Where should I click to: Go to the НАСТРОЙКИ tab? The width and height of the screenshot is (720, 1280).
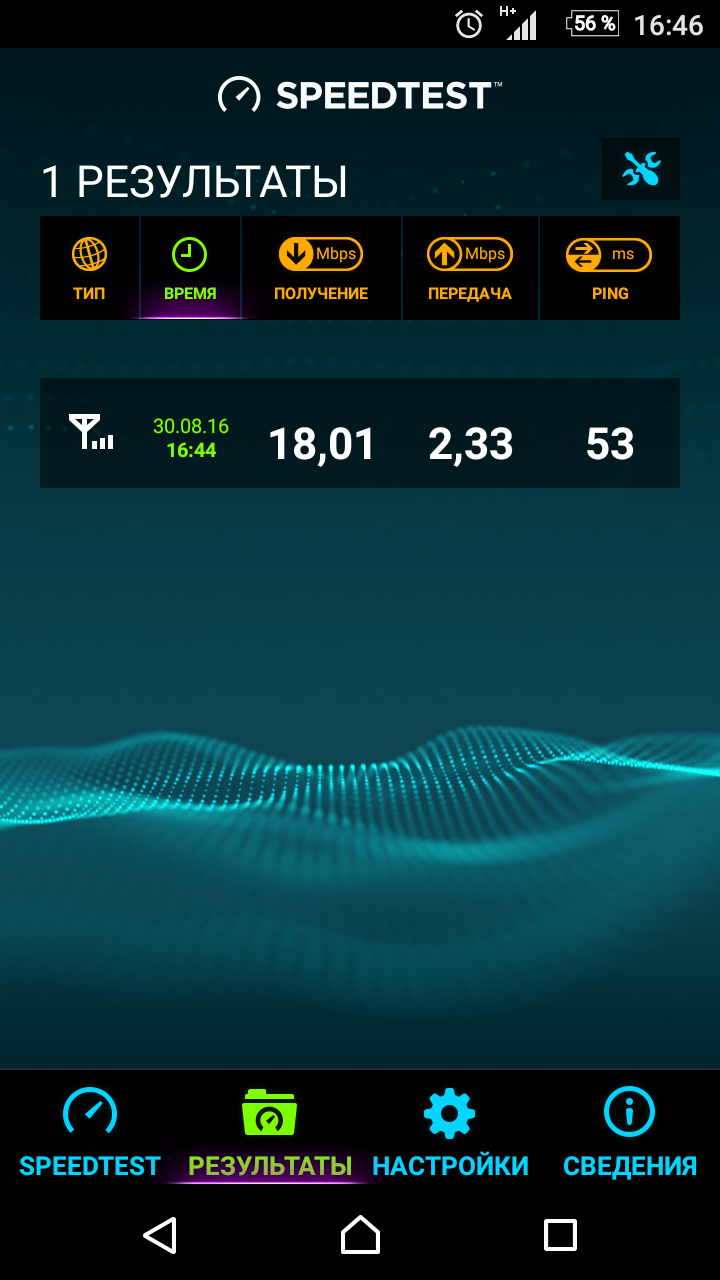pos(450,1132)
